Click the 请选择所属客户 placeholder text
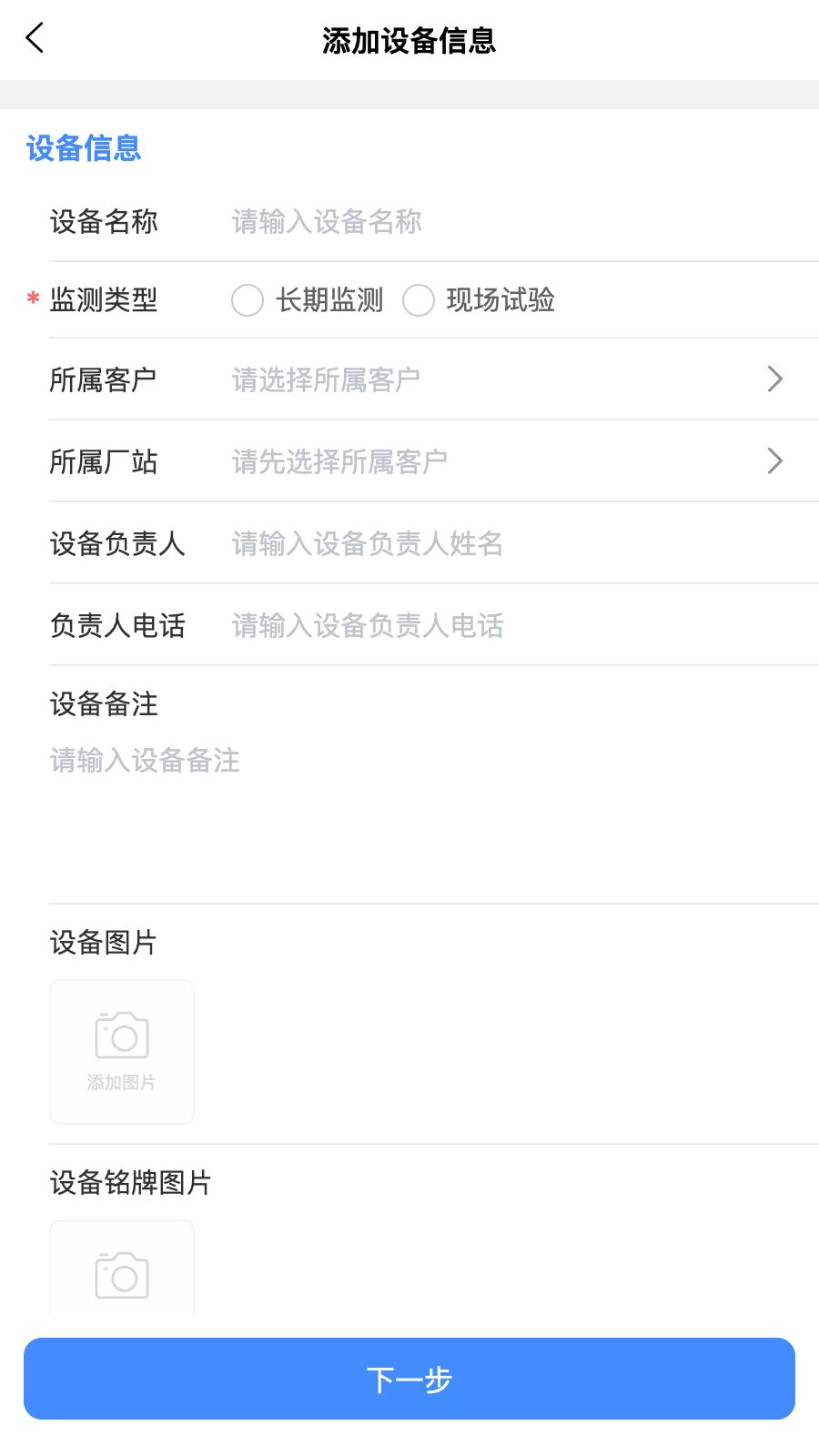This screenshot has height=1456, width=819. (x=326, y=379)
